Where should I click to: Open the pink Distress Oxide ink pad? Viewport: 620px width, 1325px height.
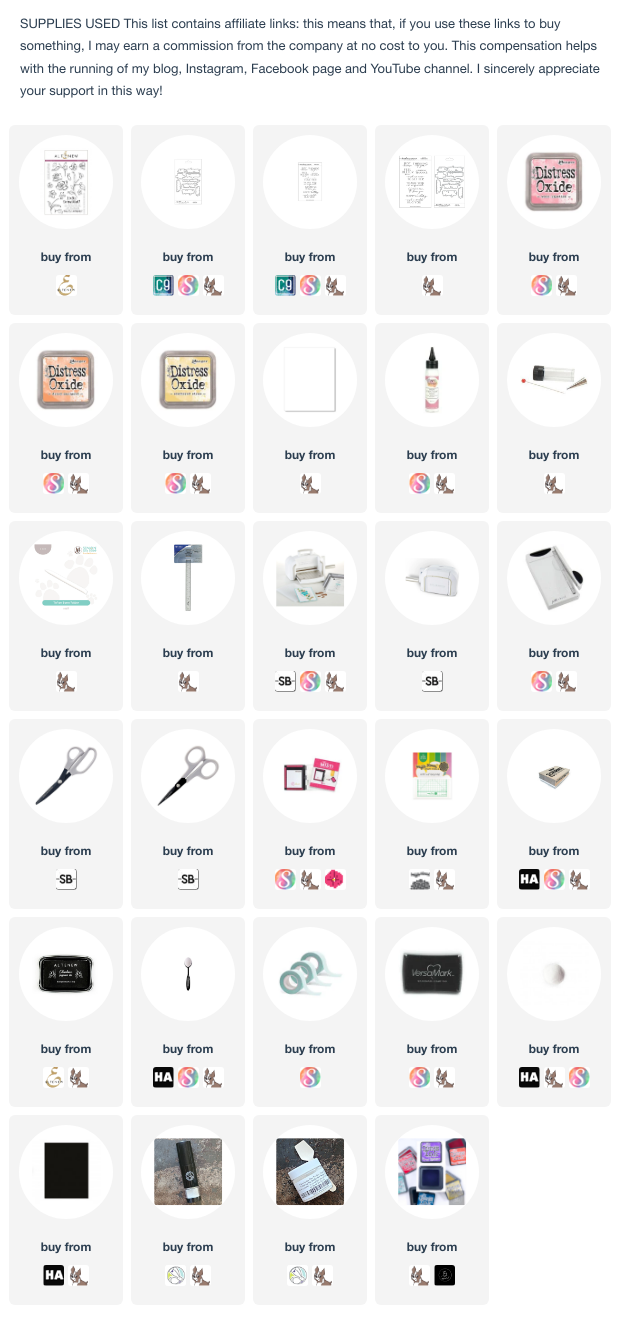tap(554, 182)
